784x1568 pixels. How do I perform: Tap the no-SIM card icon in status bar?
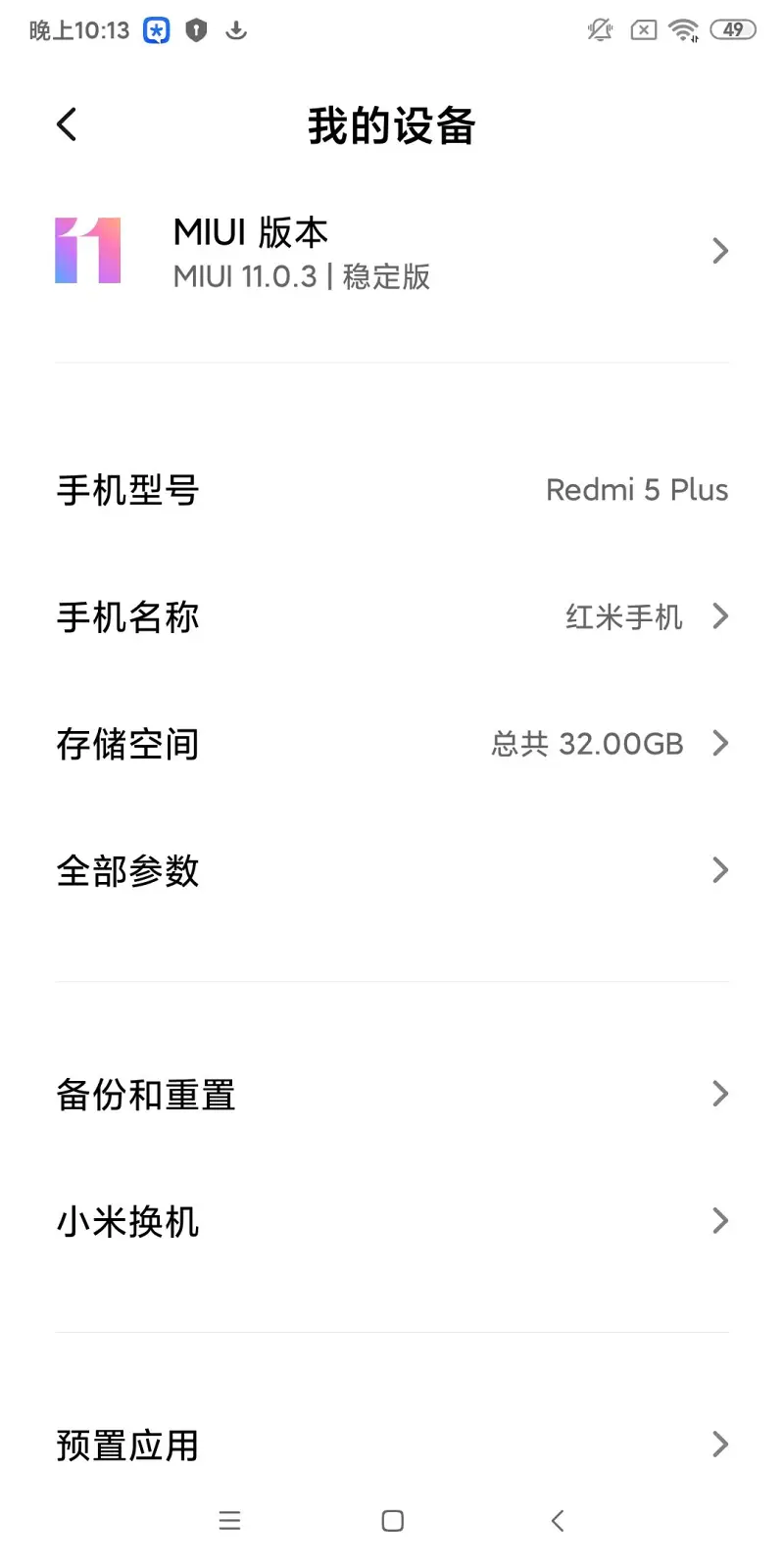tap(643, 29)
